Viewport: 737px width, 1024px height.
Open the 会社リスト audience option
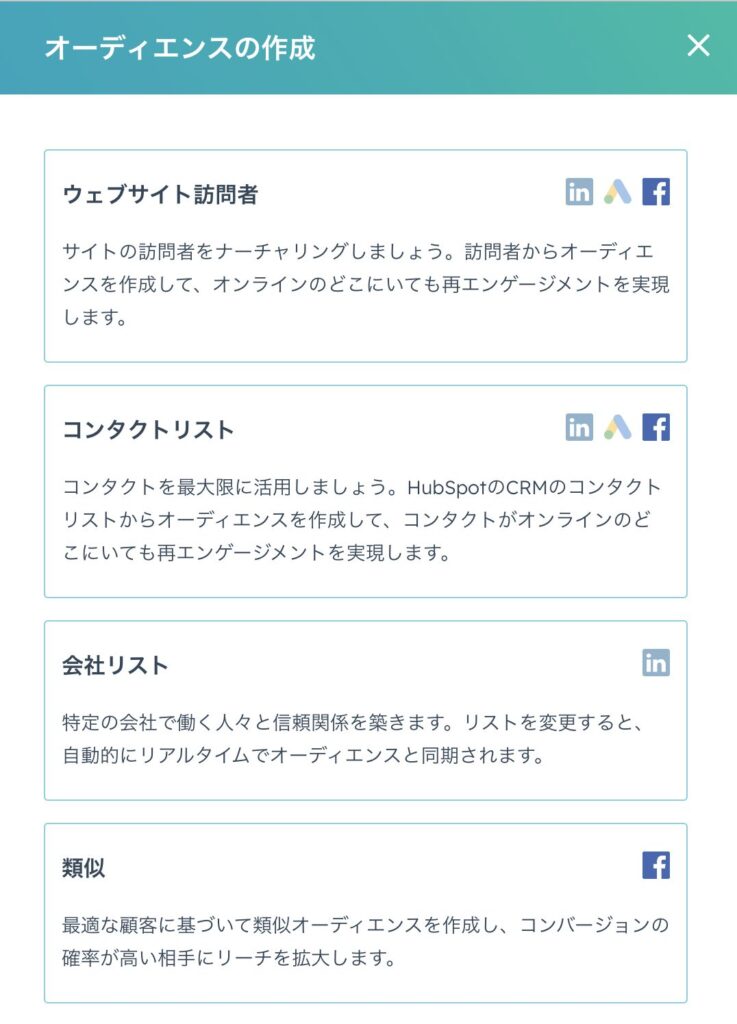coord(365,710)
